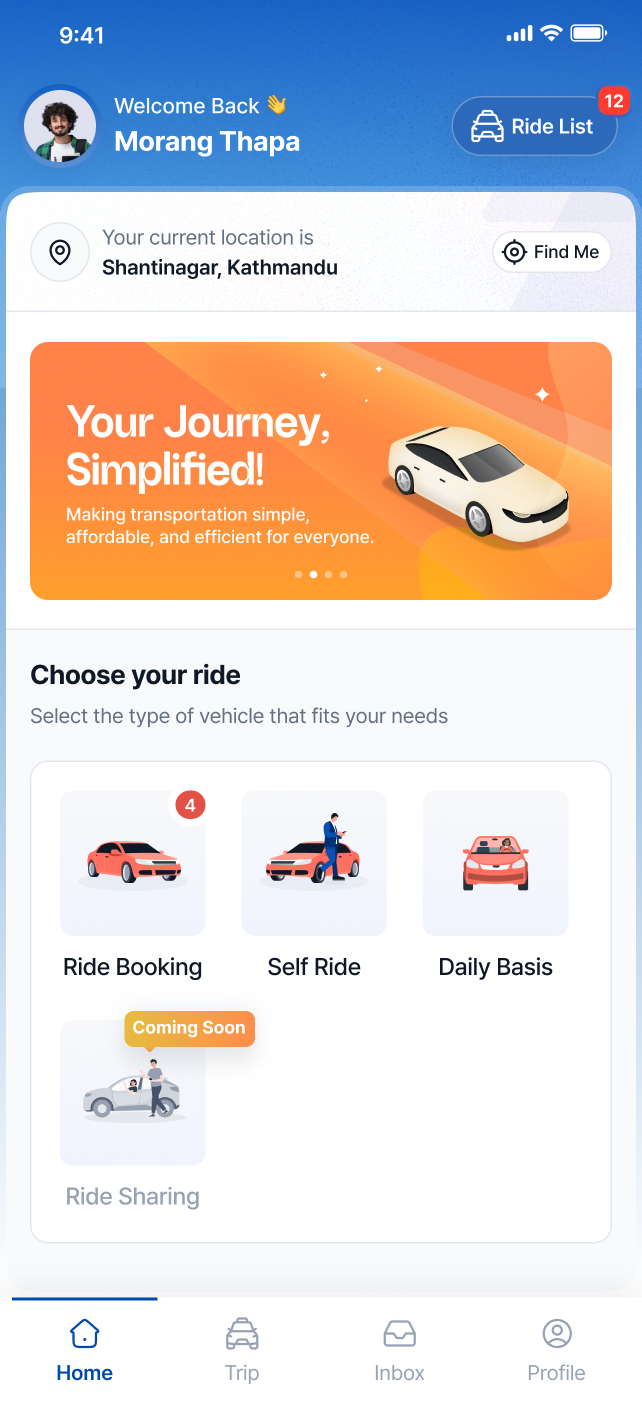Go to the Inbox tab
Screen dimensions: 642x1412
[x=399, y=1350]
